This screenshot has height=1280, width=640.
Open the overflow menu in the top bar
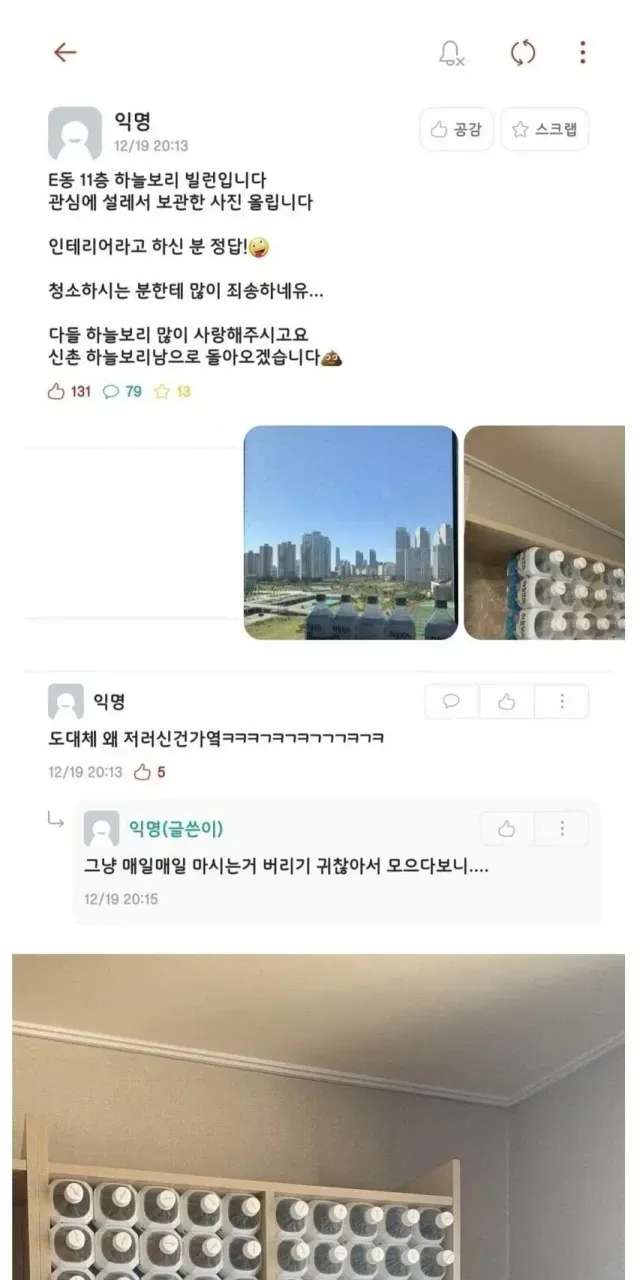tap(582, 53)
